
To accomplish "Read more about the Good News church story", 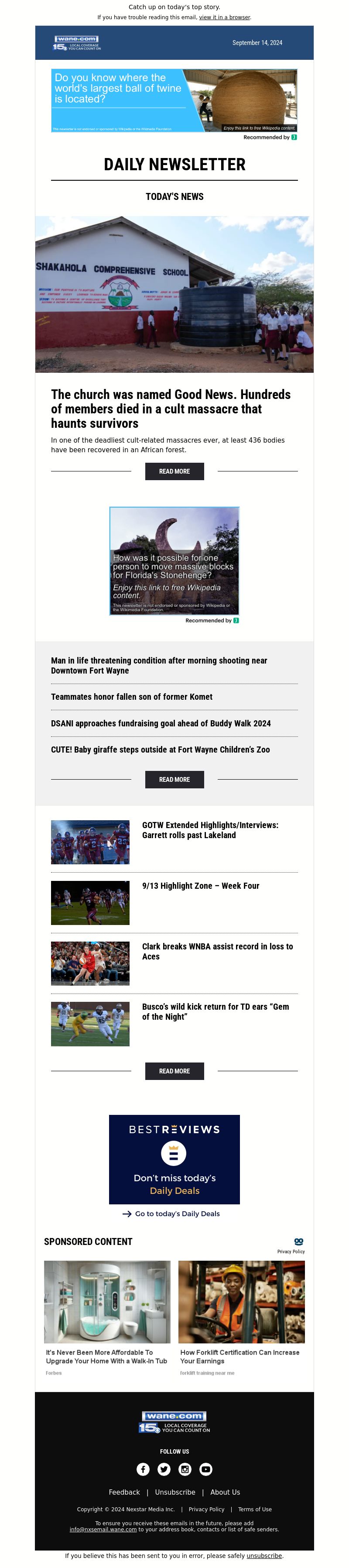I will coord(174,471).
